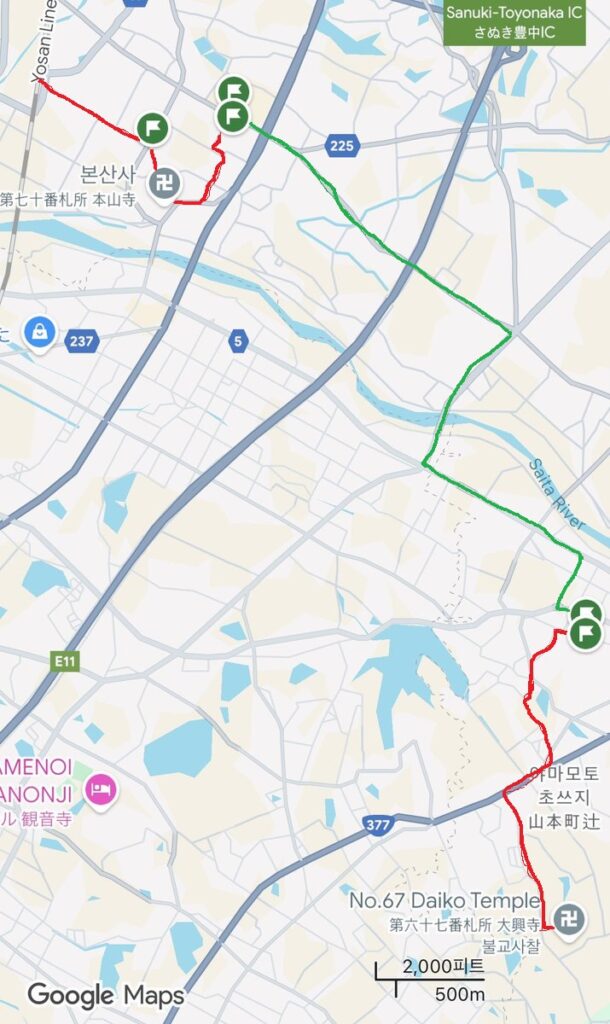This screenshot has height=1024, width=610.
Task: Open the blue shopping bag marker
Action: 40,331
